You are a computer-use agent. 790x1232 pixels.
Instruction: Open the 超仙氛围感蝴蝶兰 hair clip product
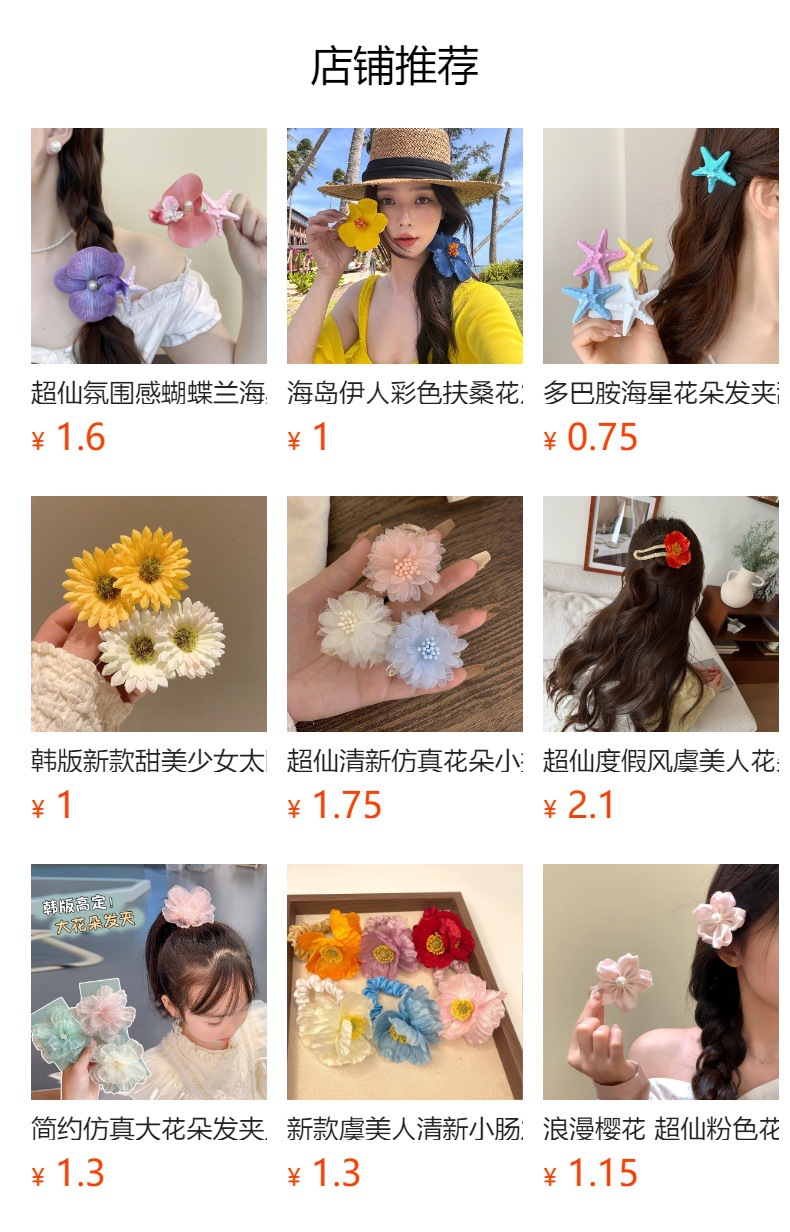pos(148,246)
